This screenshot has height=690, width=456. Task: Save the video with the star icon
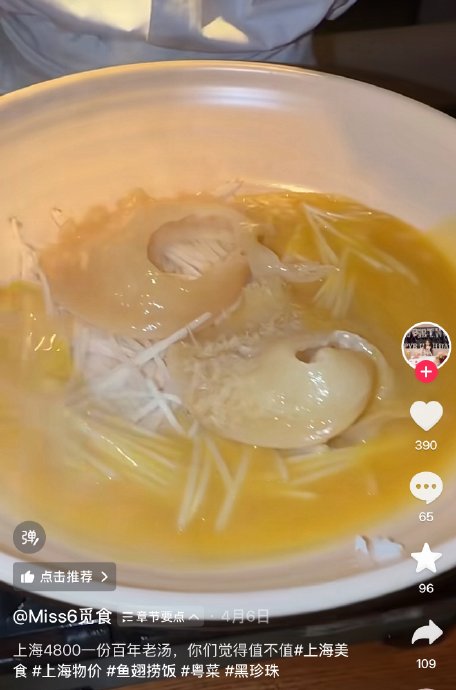[x=426, y=558]
